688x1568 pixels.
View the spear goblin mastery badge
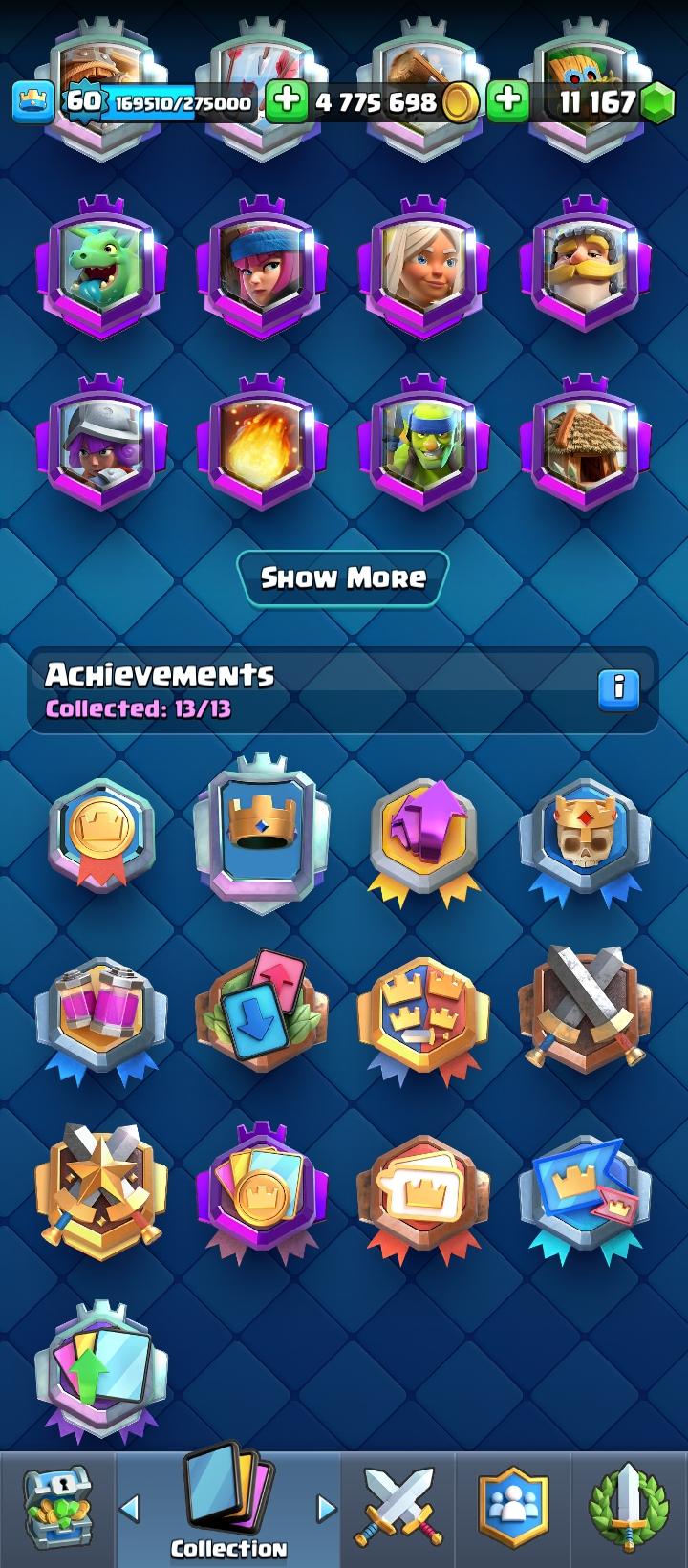pyautogui.click(x=423, y=445)
